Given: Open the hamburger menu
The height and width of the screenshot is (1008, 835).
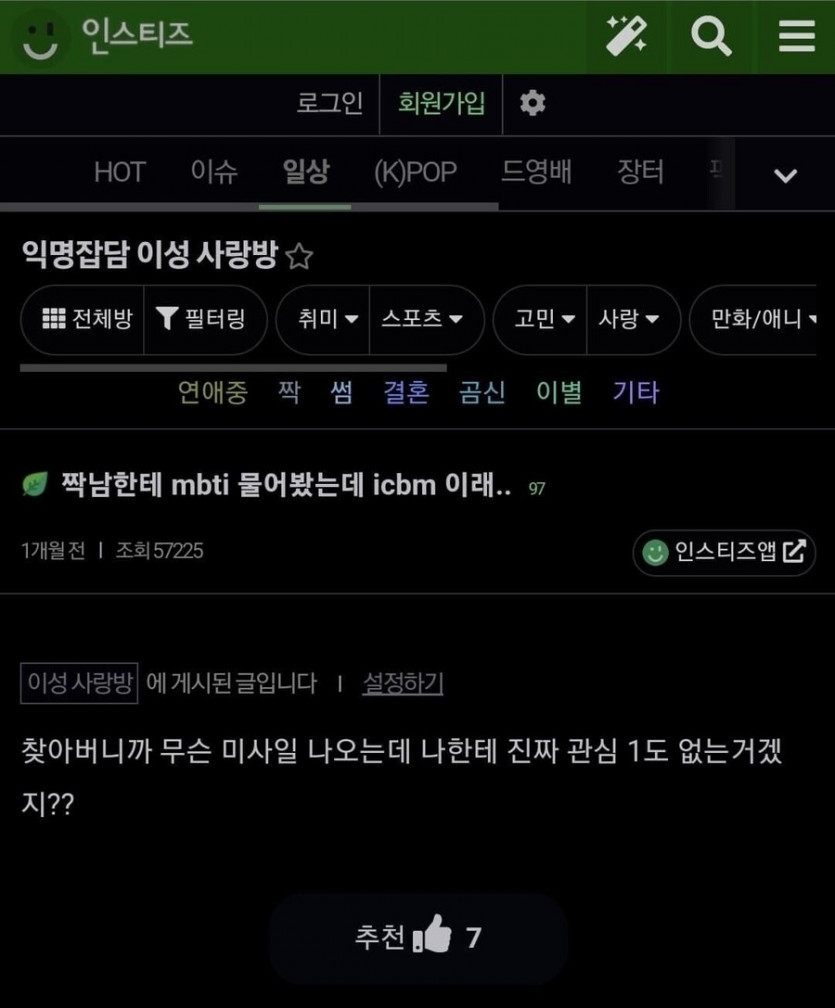Looking at the screenshot, I should click(797, 37).
